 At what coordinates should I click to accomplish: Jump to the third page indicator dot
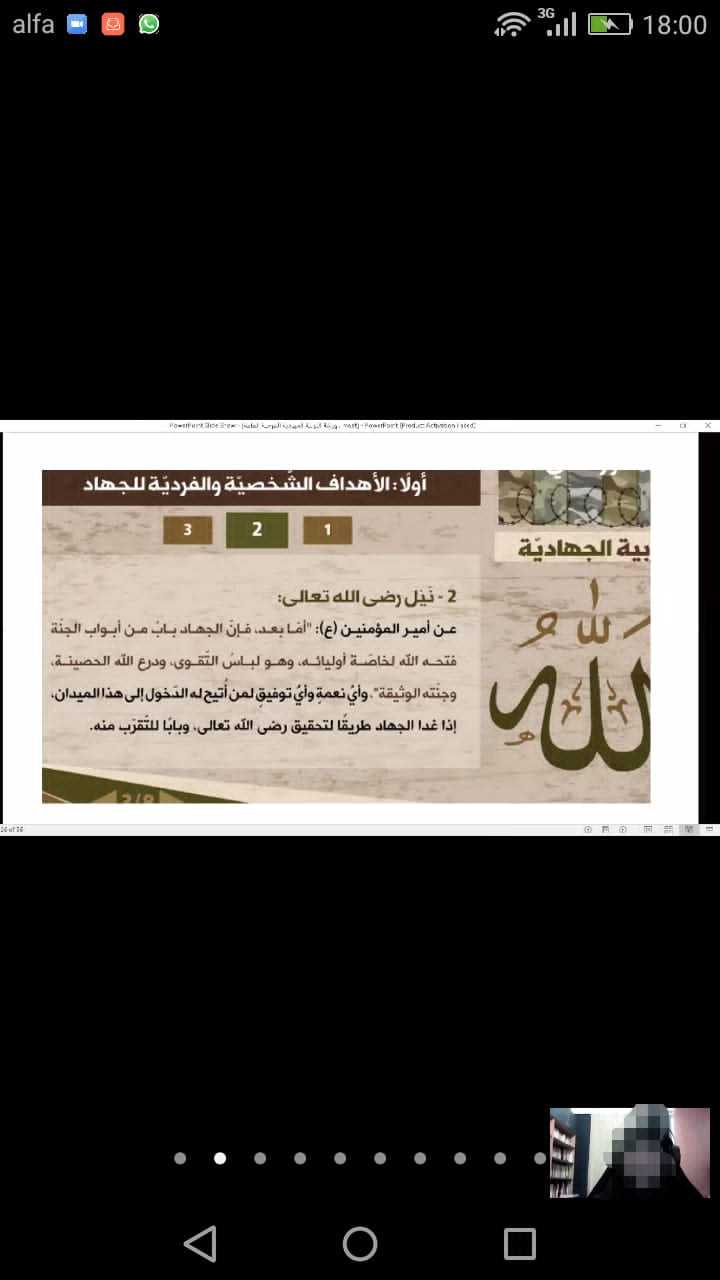coord(260,1158)
